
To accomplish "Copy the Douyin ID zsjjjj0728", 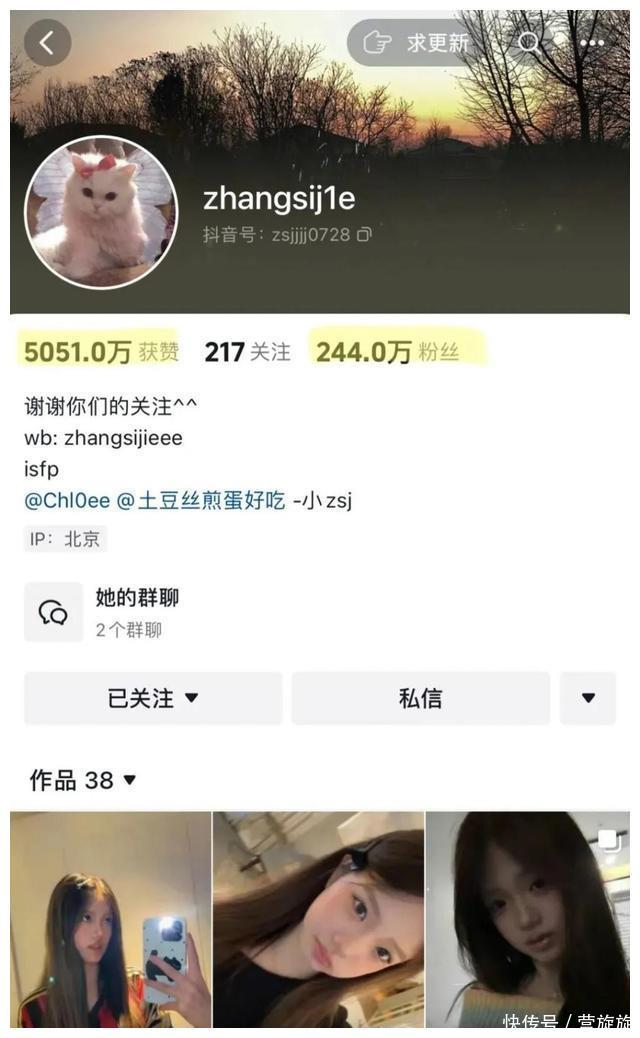I will point(365,235).
